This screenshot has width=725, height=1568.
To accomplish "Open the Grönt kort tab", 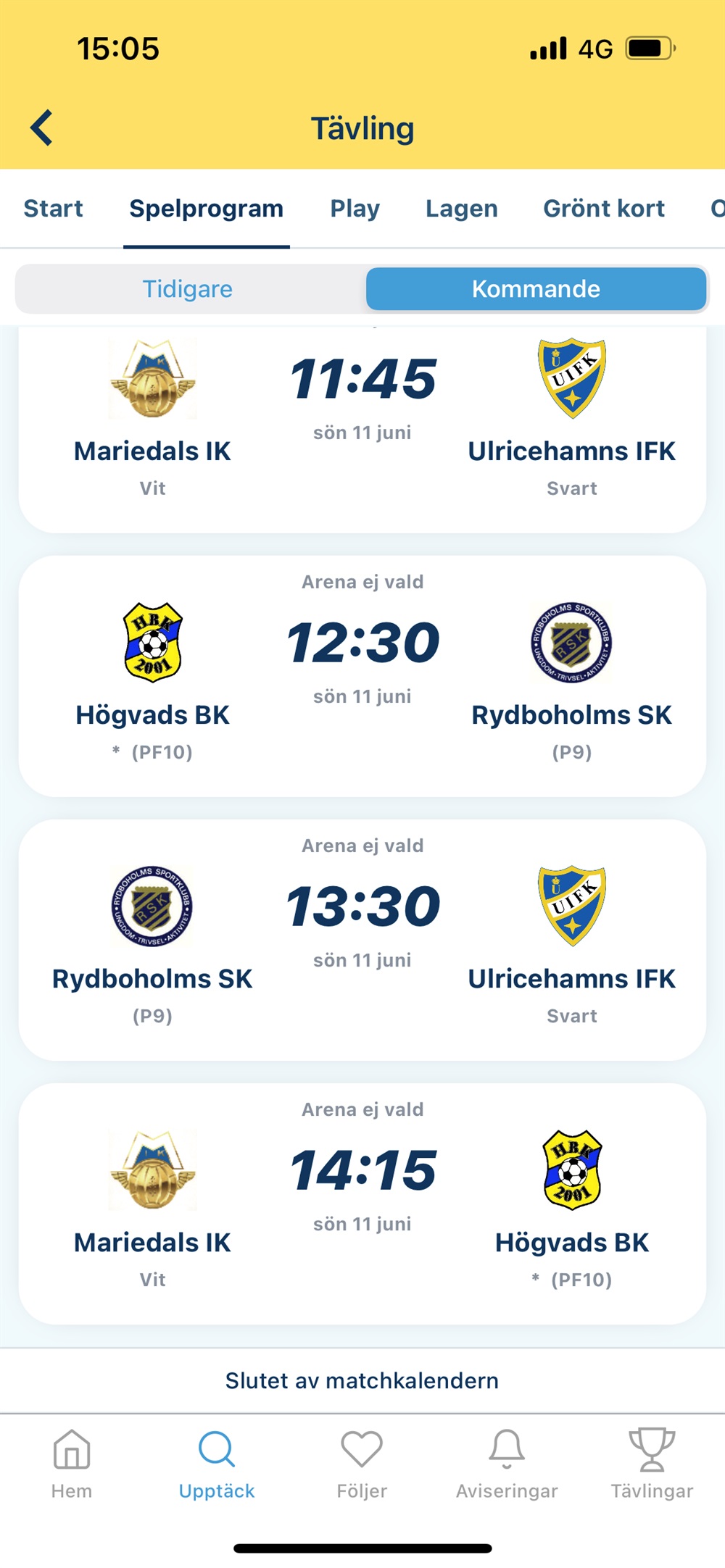I will (603, 209).
